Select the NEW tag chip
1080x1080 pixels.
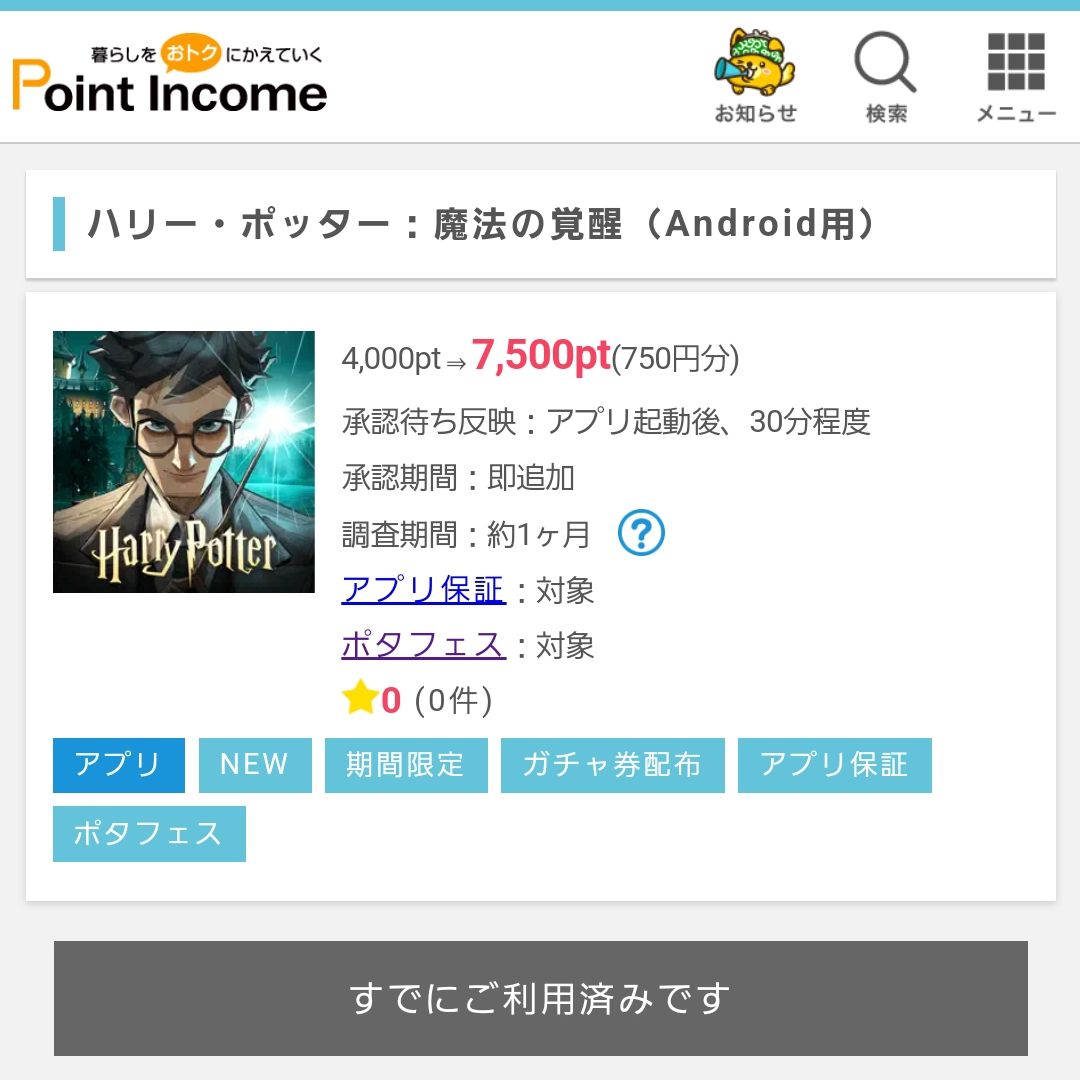tap(255, 765)
